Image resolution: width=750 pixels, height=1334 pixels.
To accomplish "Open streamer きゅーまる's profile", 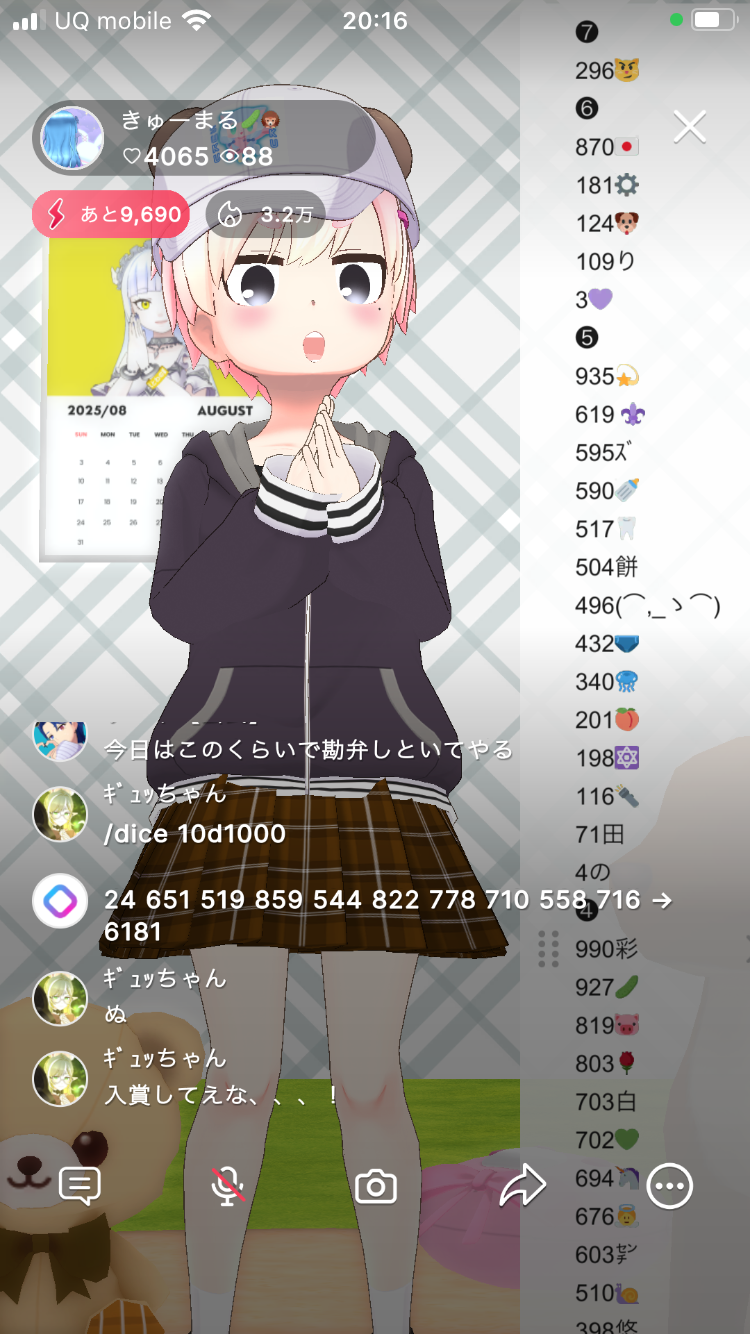I will click(x=73, y=138).
